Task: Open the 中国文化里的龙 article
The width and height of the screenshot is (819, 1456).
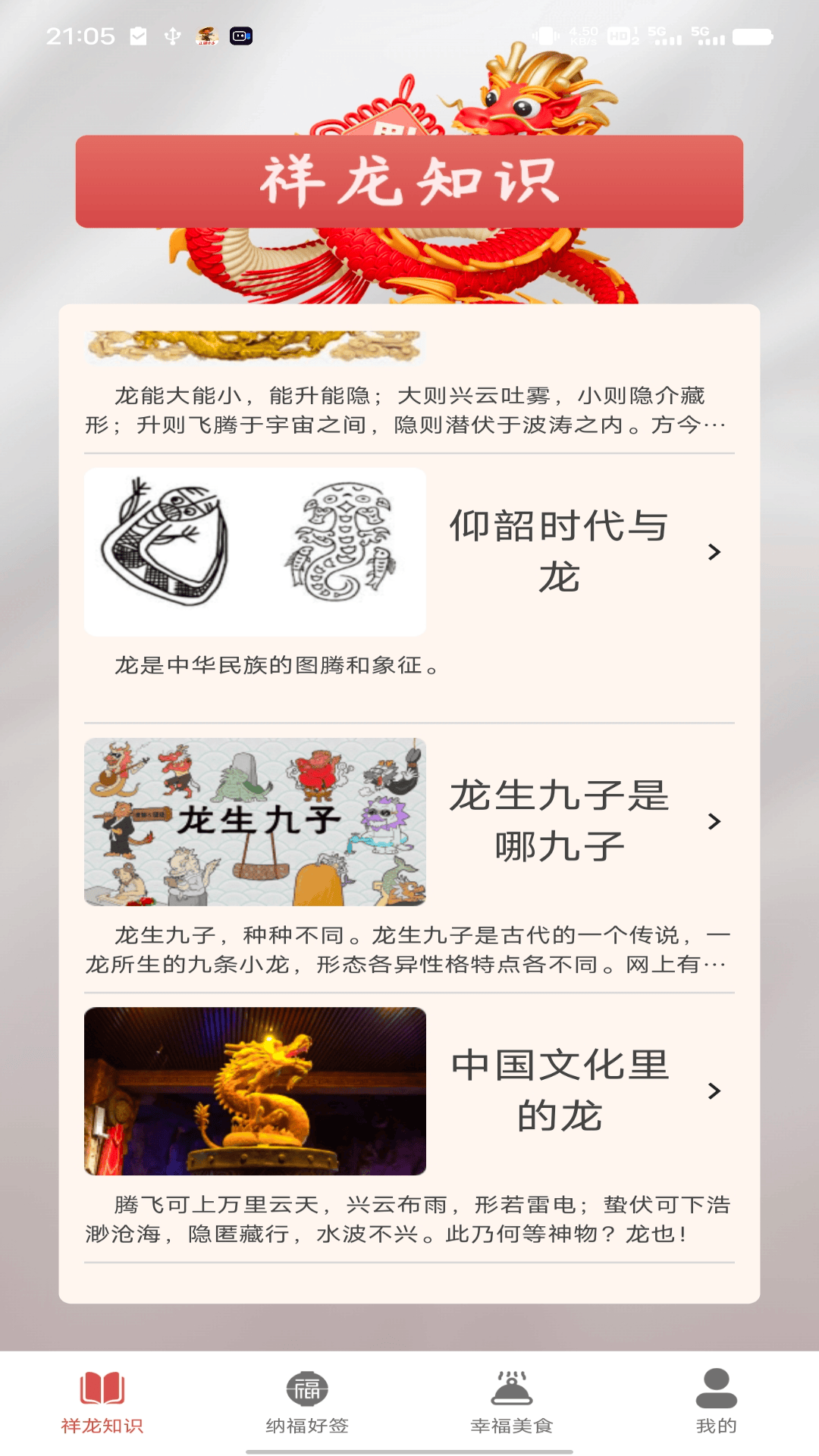Action: coord(561,1092)
